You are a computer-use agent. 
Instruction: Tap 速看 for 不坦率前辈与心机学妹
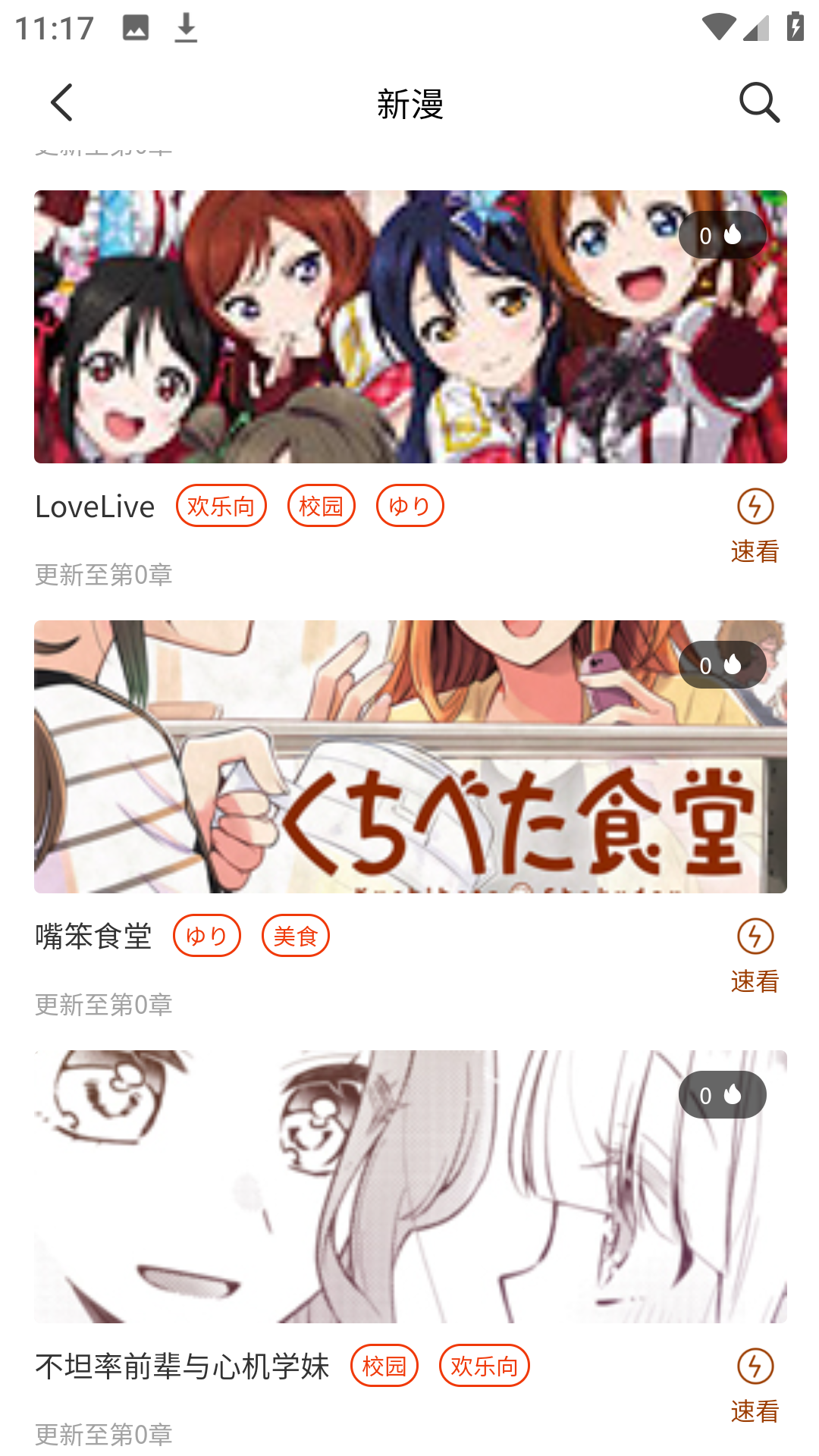755,1385
